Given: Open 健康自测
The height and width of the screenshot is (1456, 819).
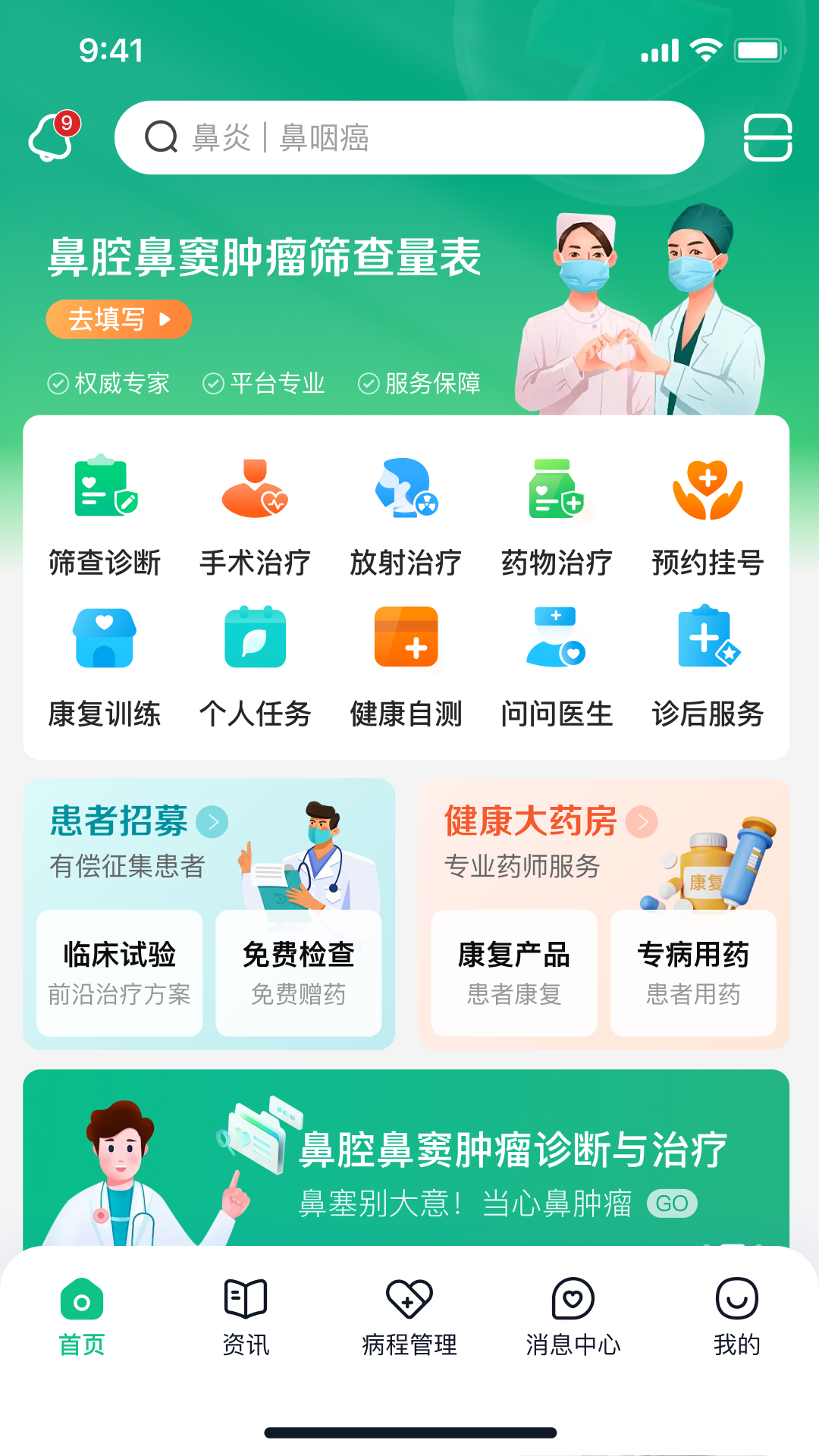Looking at the screenshot, I should 406,667.
